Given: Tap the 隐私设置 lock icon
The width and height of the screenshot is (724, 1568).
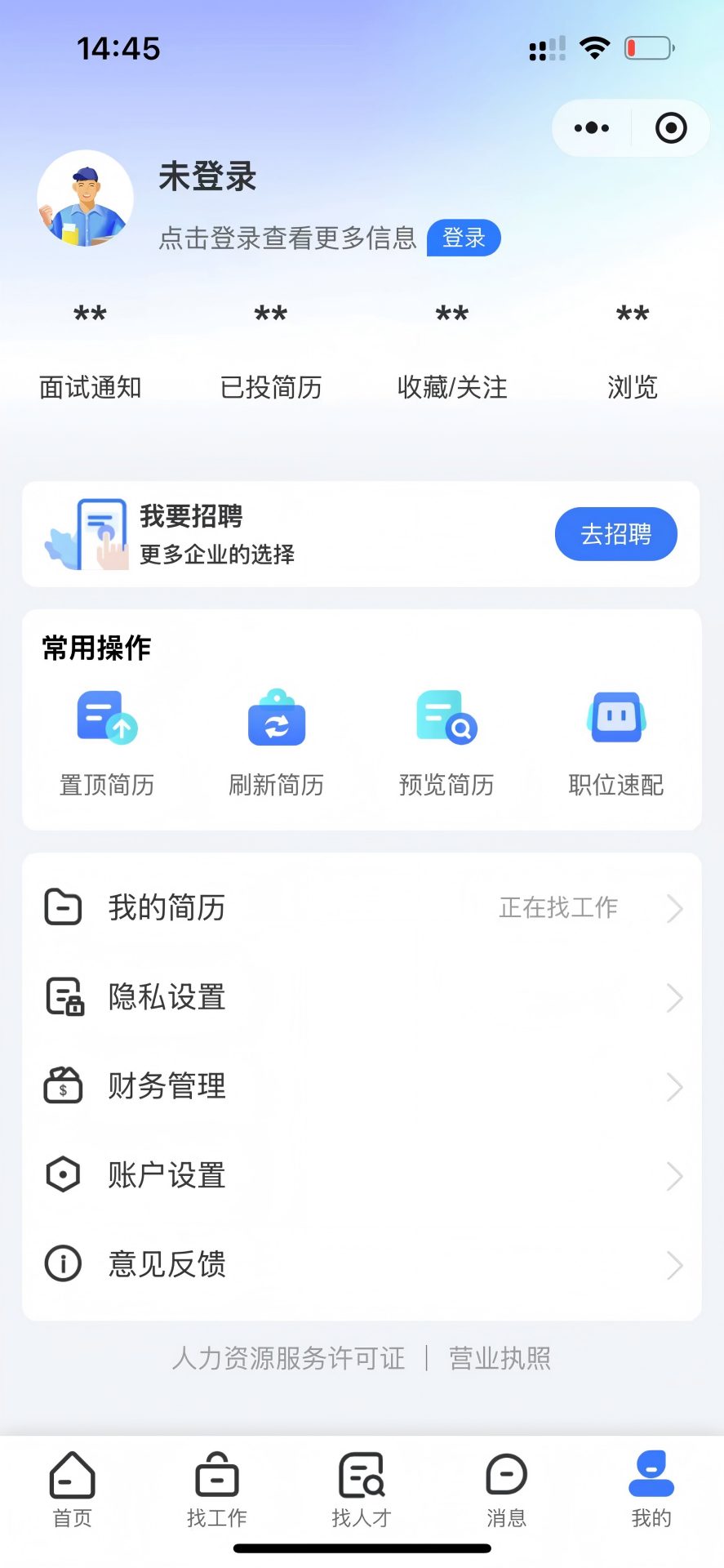Looking at the screenshot, I should click(x=62, y=996).
